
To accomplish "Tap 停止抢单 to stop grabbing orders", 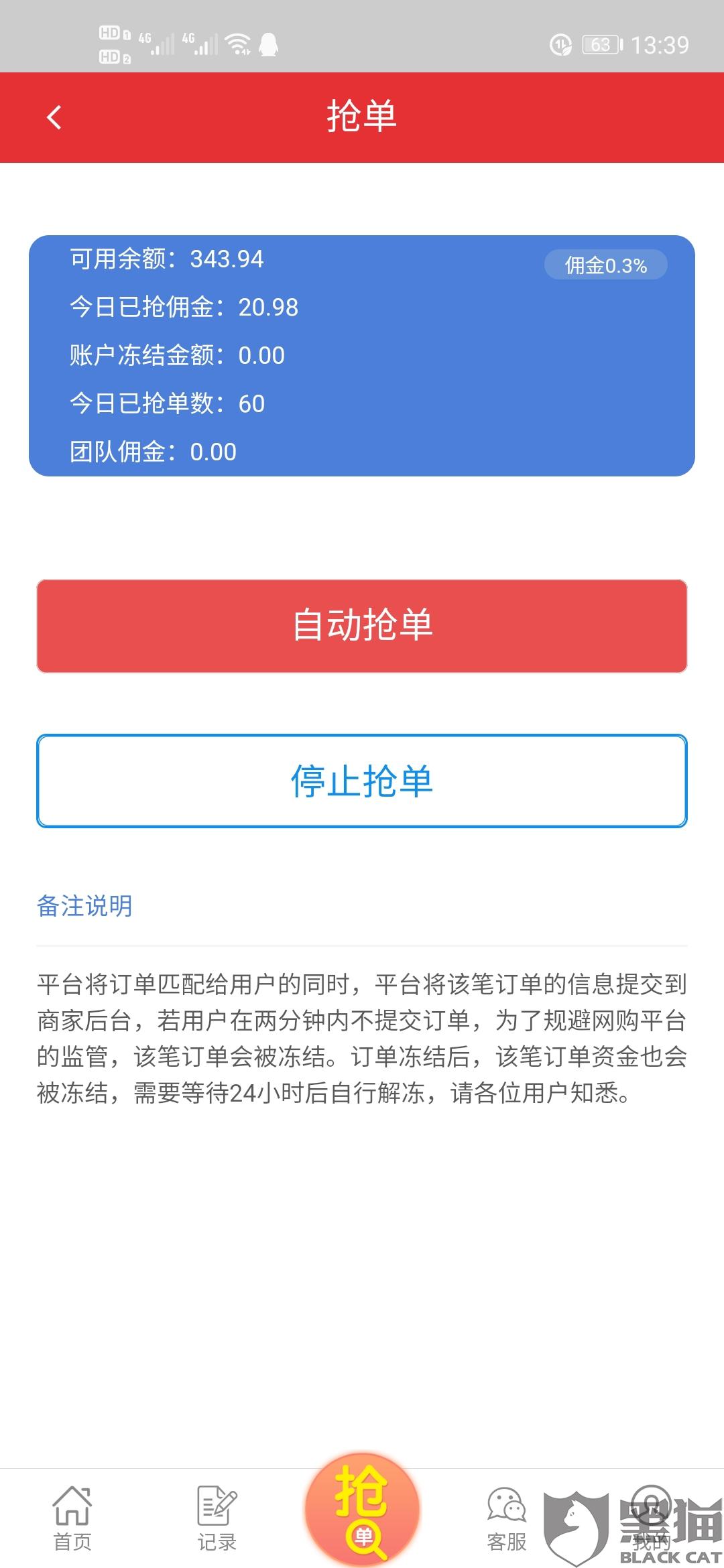I will pos(362,781).
